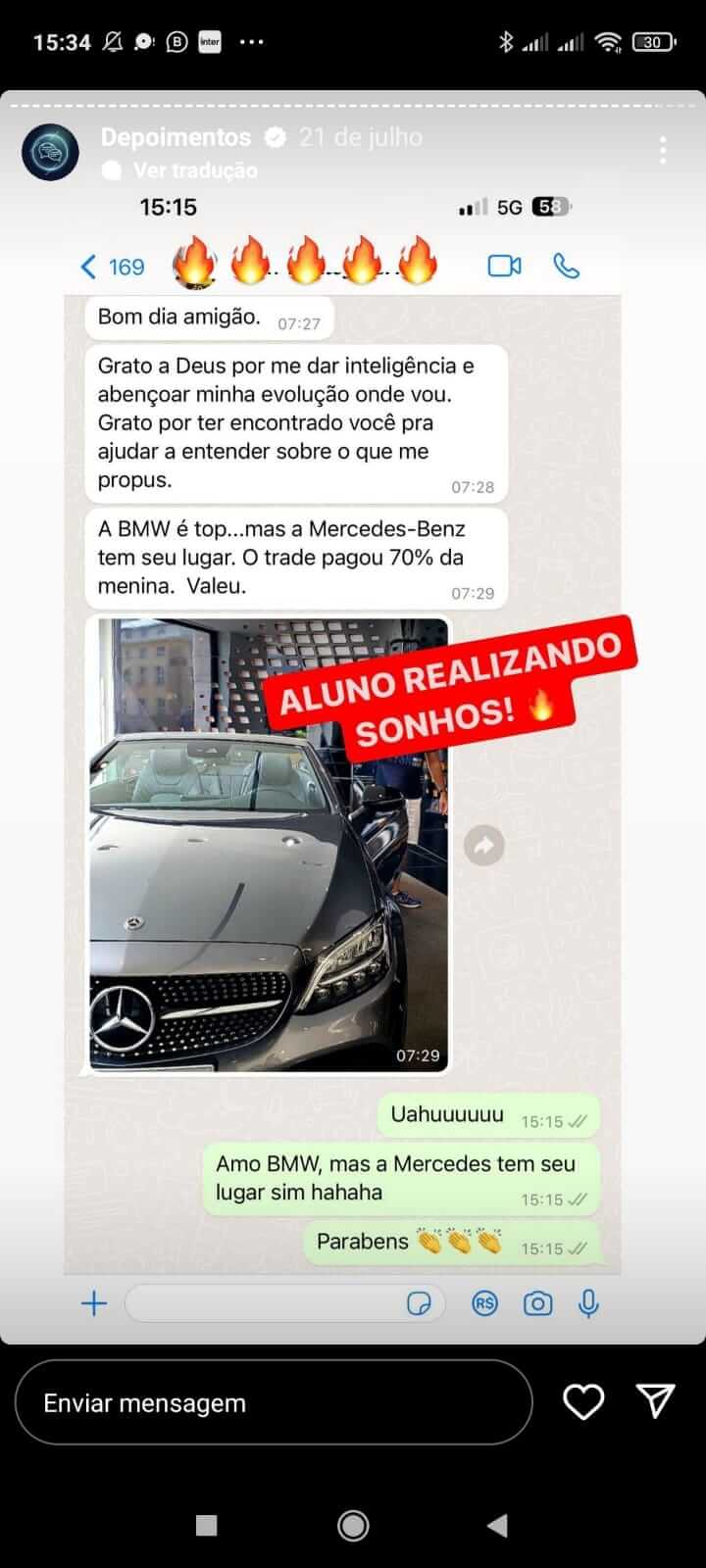Focus the Enviar mensagem field
This screenshot has width=706, height=1568.
(x=274, y=1402)
